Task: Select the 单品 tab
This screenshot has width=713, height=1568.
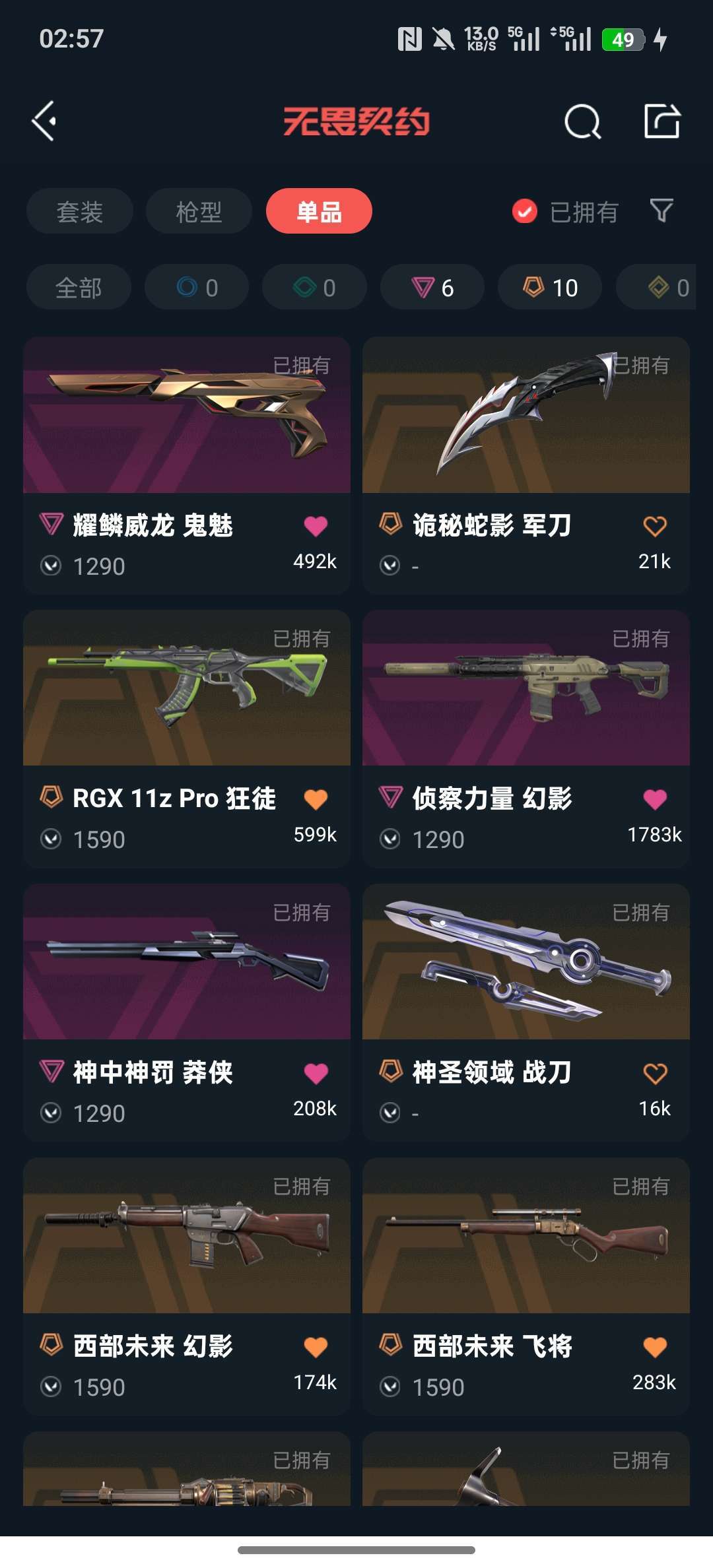Action: (319, 211)
